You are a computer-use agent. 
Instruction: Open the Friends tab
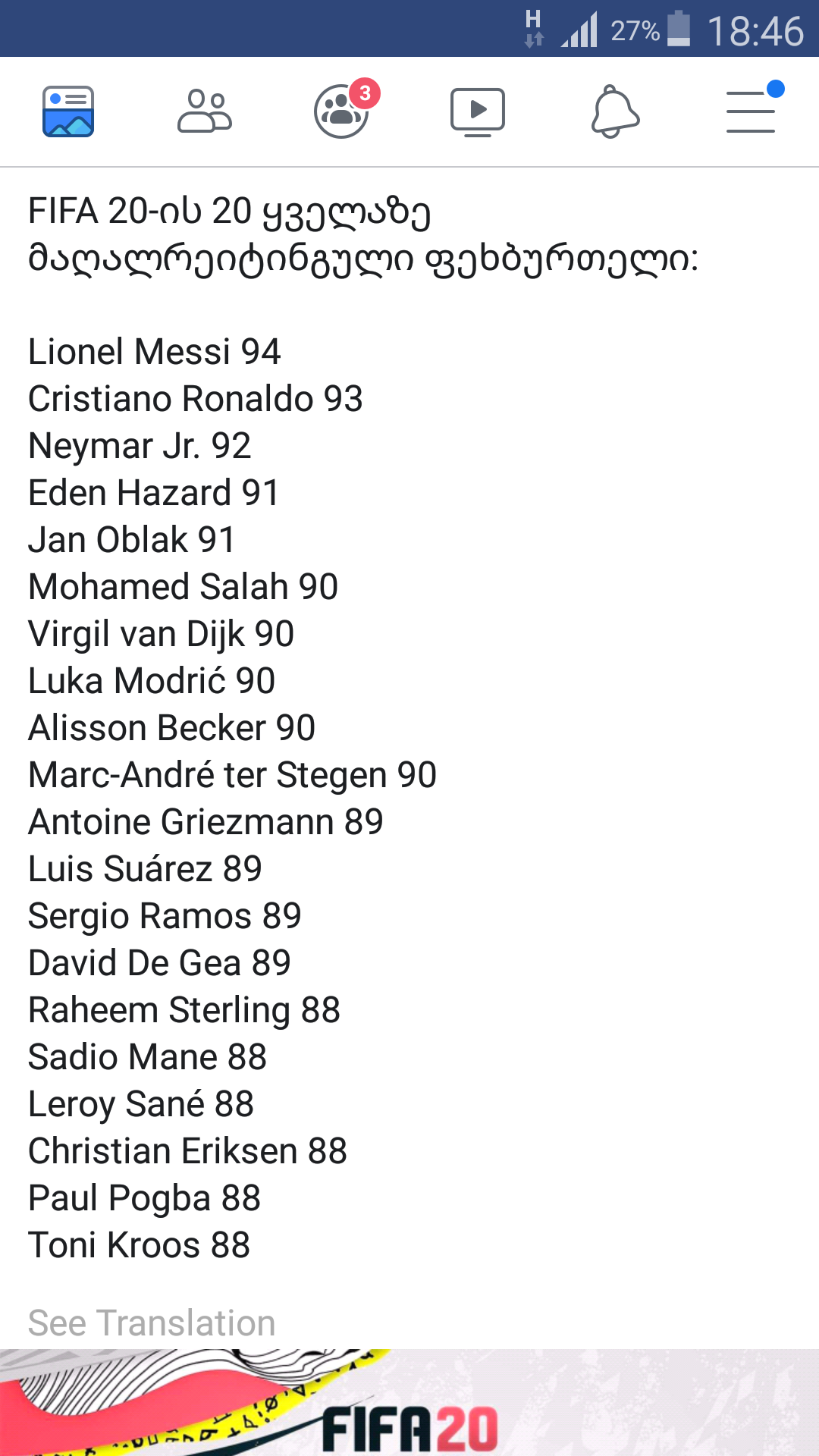point(205,111)
